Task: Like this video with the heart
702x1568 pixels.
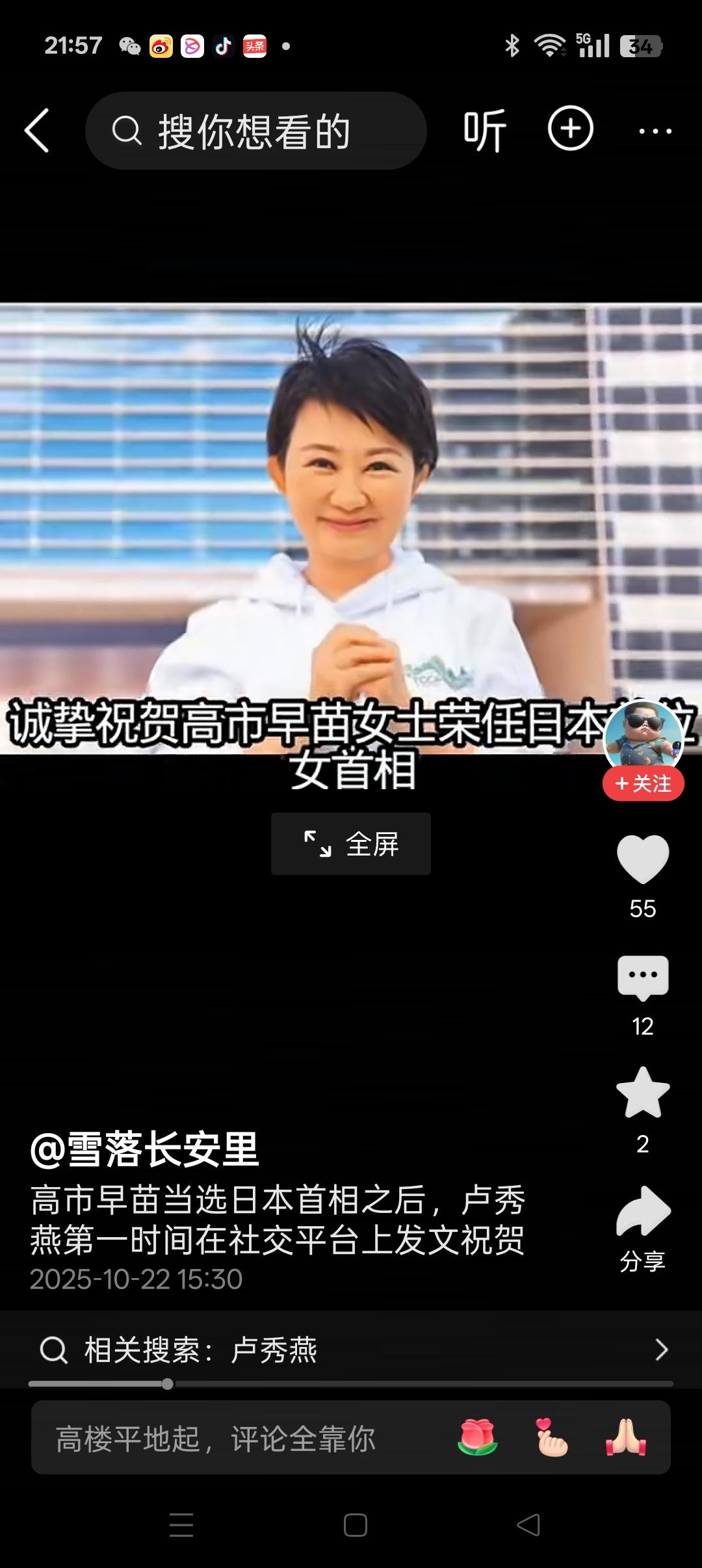Action: 643,859
